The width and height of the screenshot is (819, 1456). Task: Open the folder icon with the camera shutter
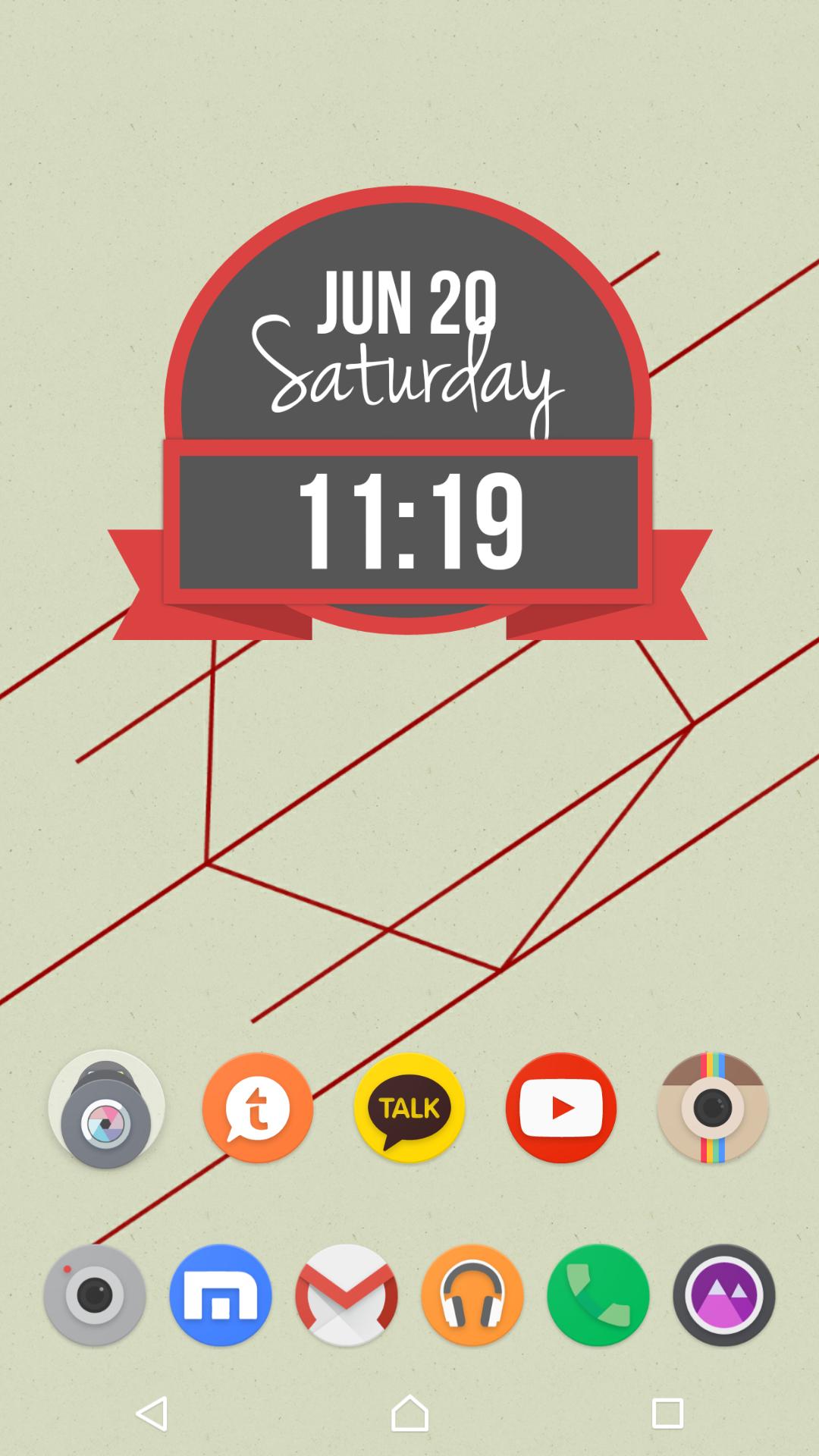coord(106,1109)
